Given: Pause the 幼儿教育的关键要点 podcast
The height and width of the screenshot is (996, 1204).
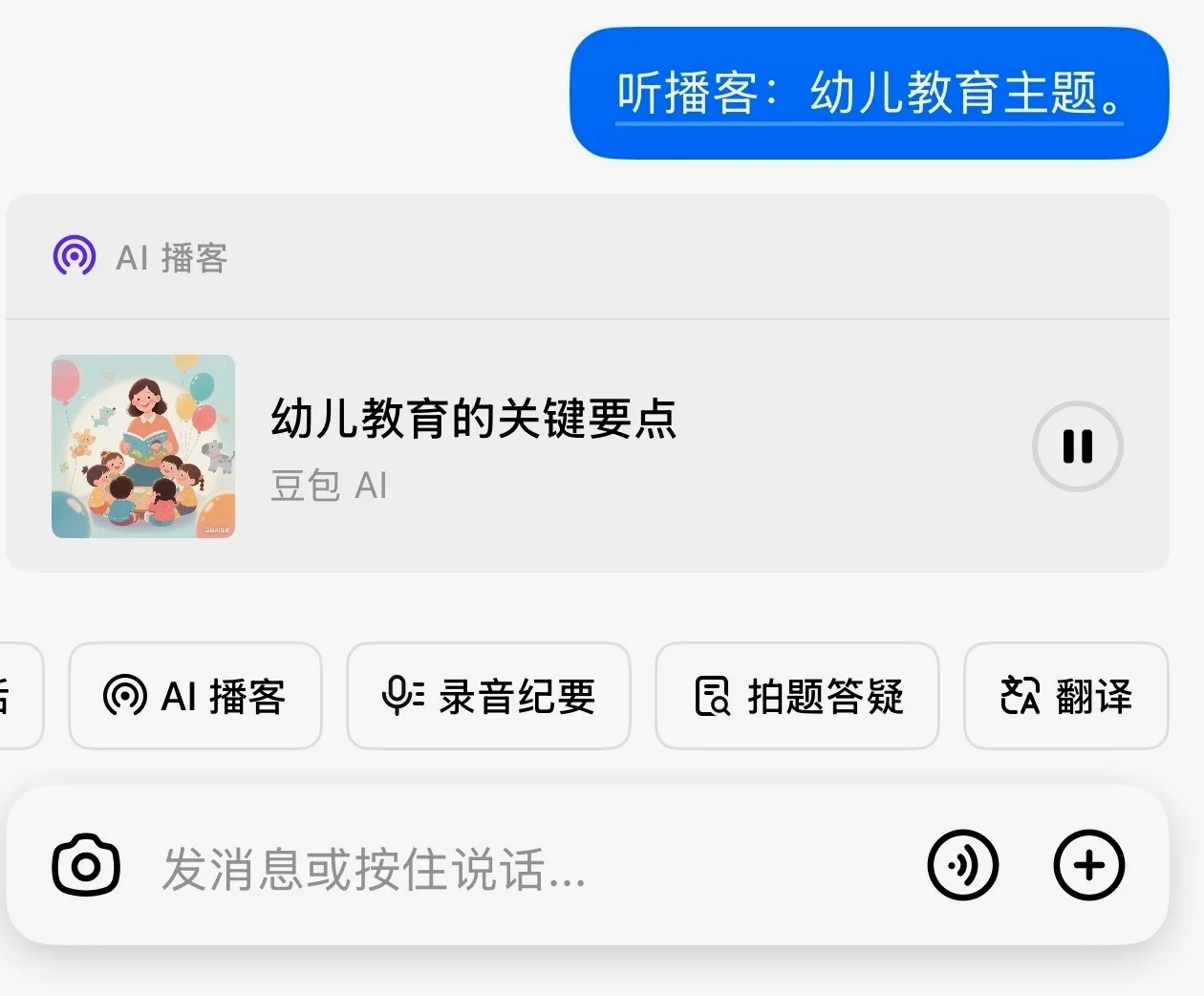Looking at the screenshot, I should tap(1077, 446).
